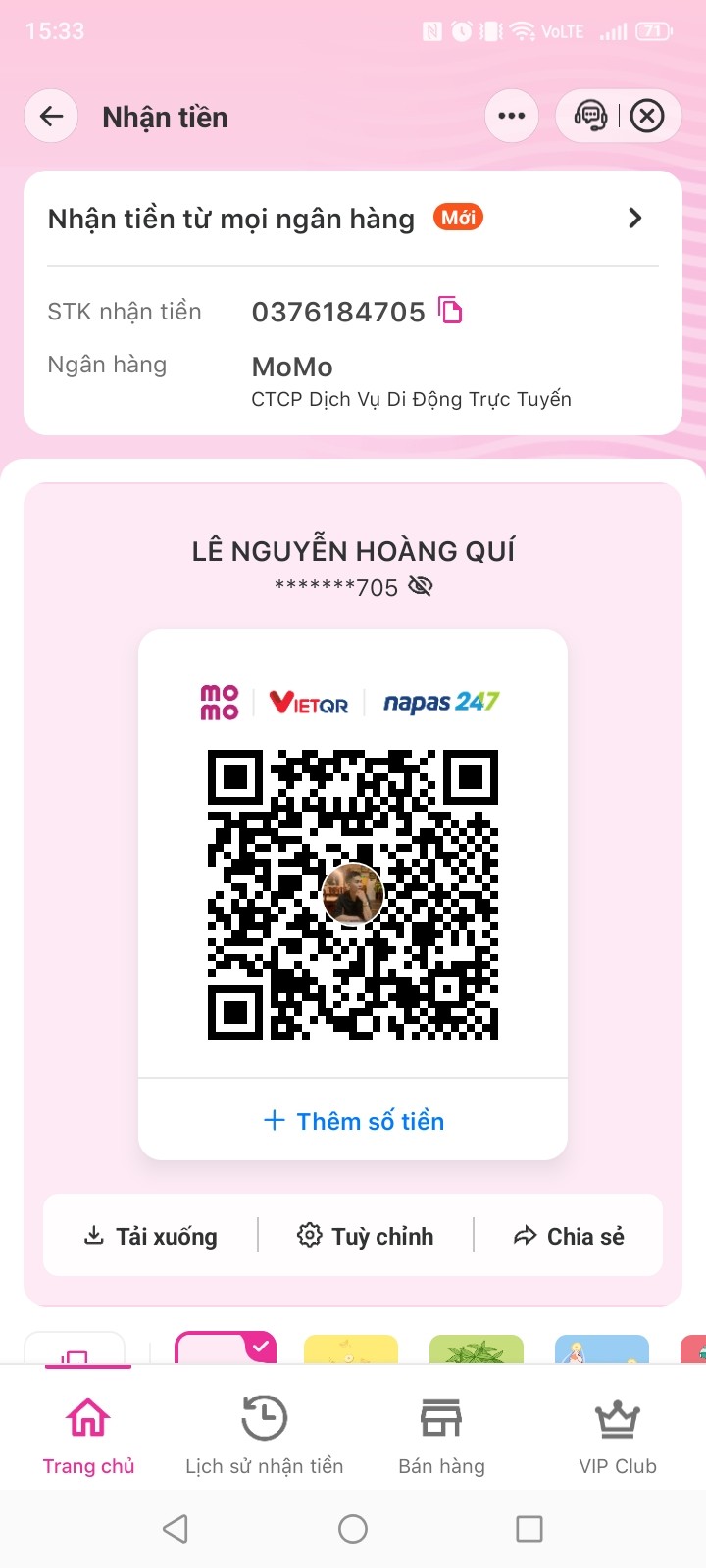Select the yellow QR theme

click(351, 1349)
